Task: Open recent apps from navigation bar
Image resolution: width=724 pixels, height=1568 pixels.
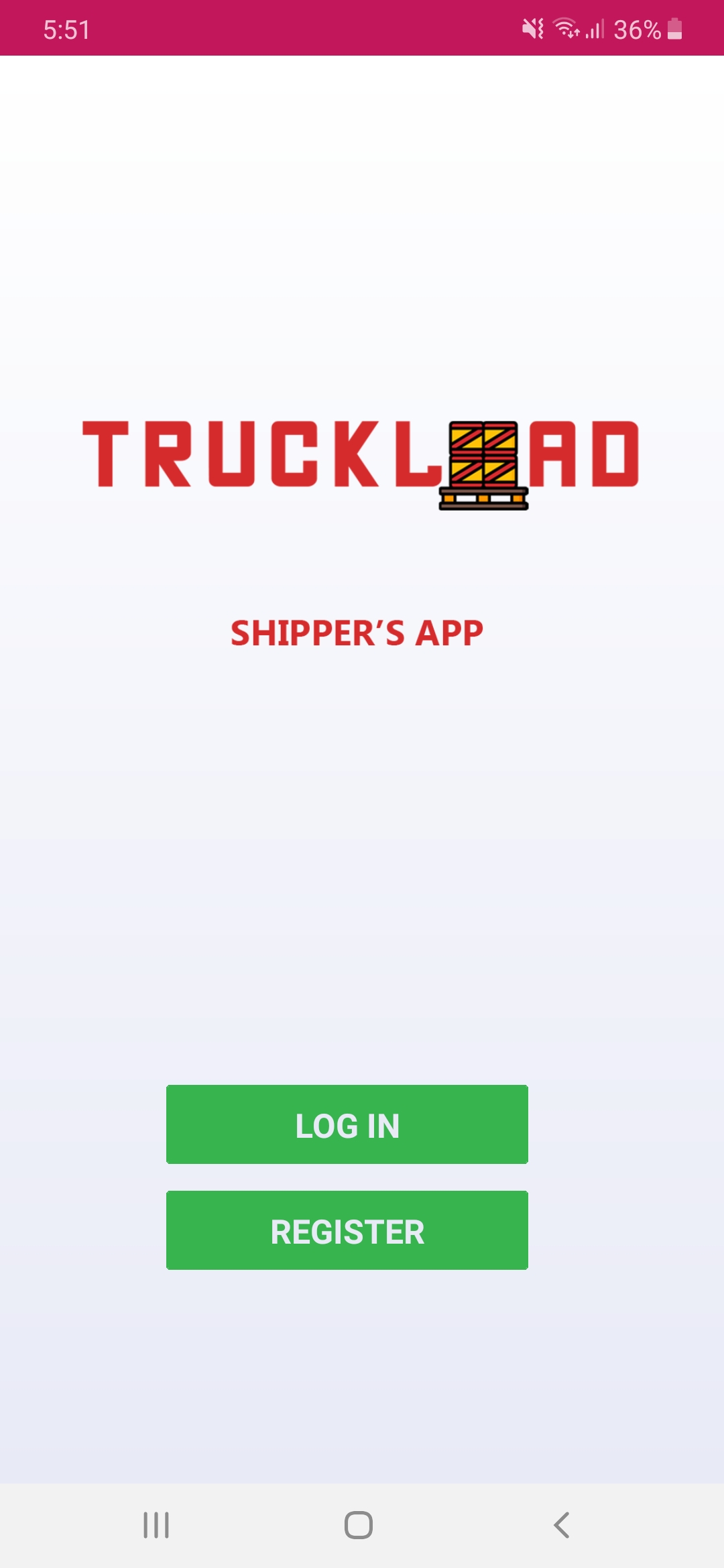Action: pos(156,1525)
